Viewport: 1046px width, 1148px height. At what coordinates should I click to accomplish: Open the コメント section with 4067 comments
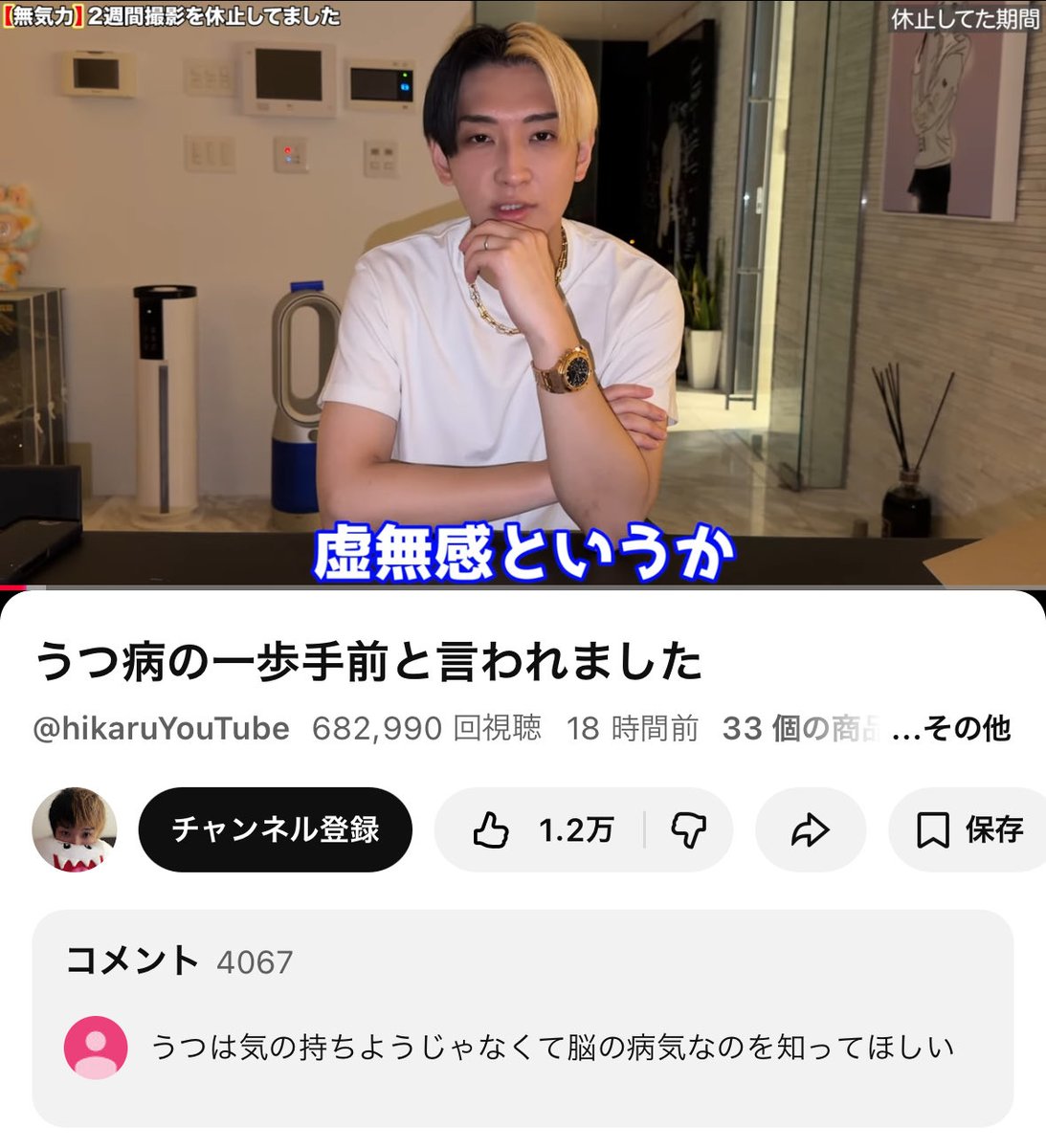(x=523, y=1018)
